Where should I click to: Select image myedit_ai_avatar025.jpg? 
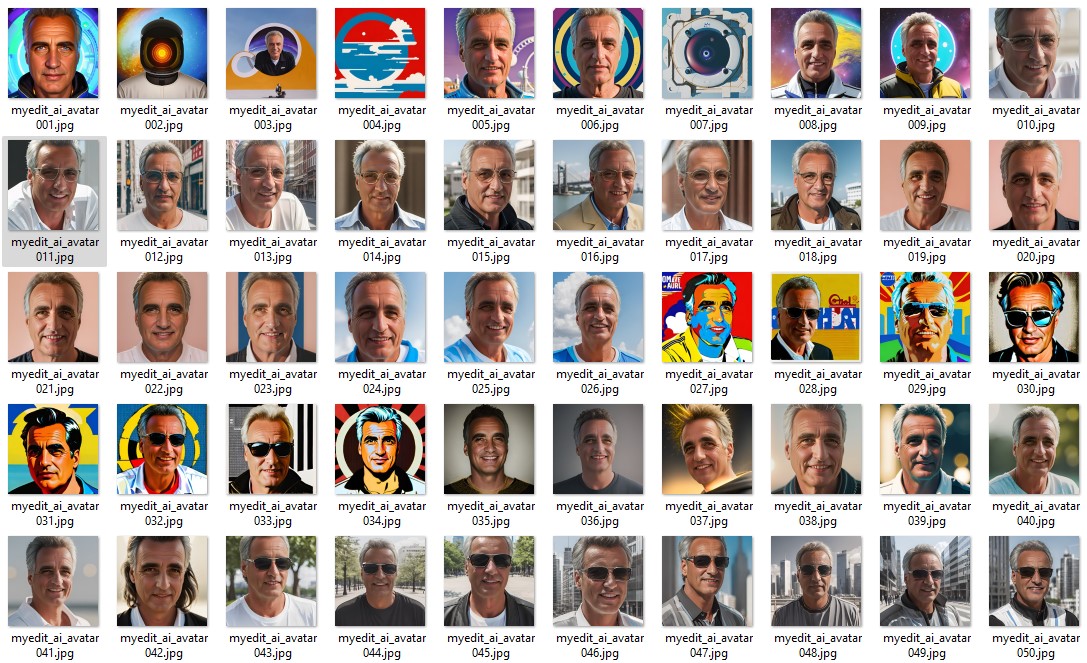(x=489, y=318)
